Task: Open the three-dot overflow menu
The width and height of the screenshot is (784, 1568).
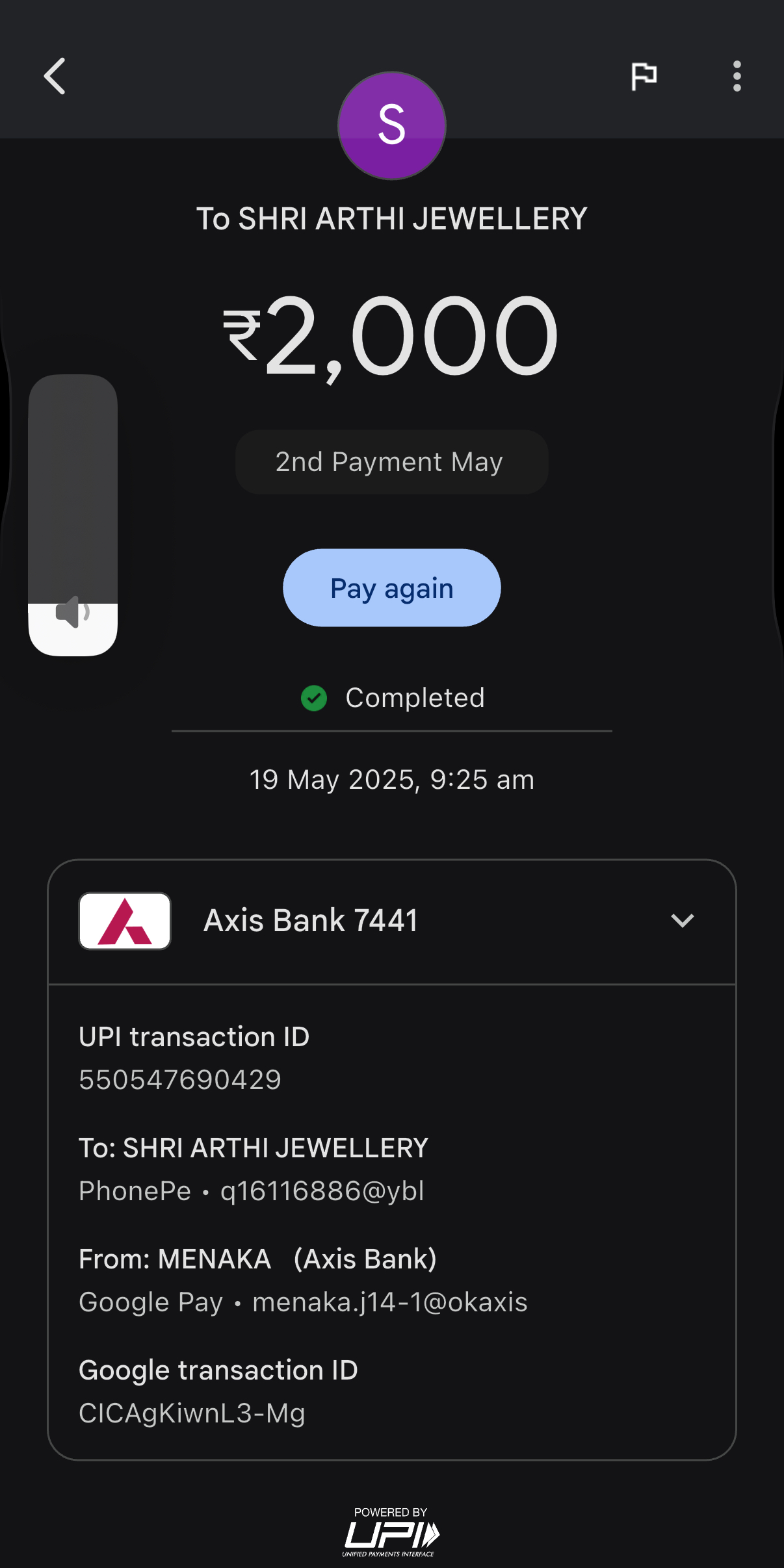Action: tap(737, 76)
